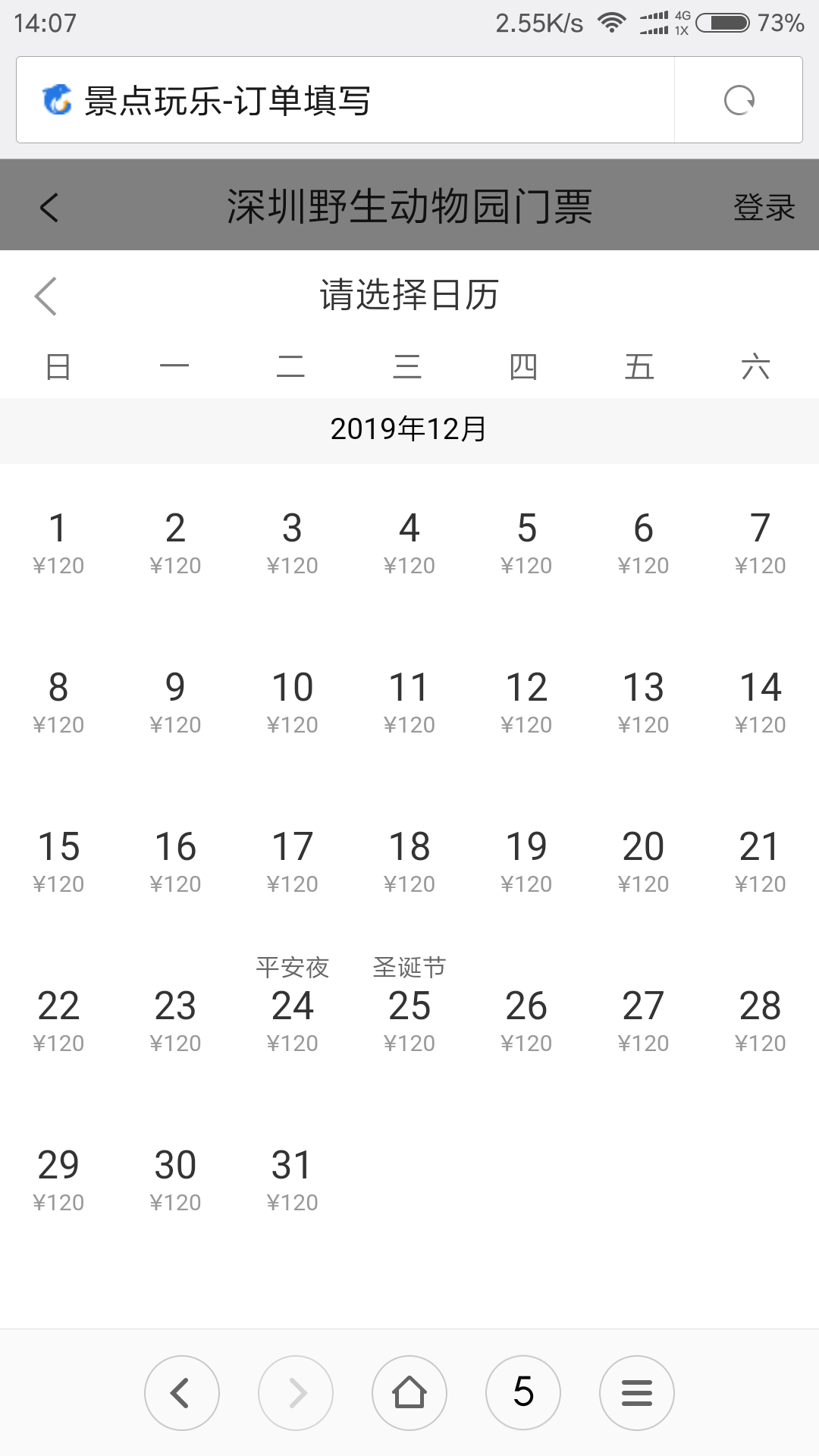Image resolution: width=819 pixels, height=1456 pixels.
Task: Pick December 31 on the calendar
Action: (293, 1180)
